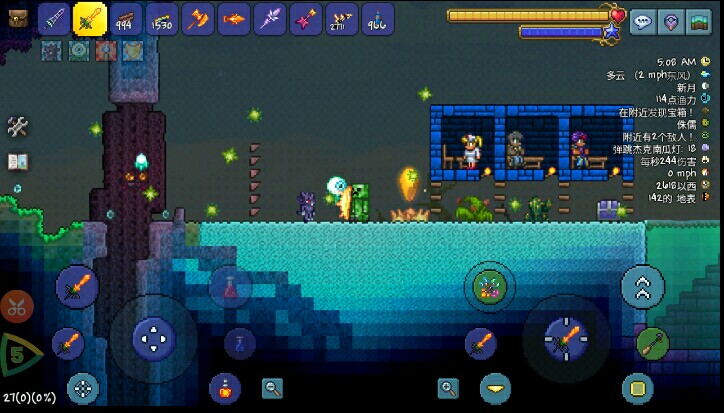
Task: Open the chat speech bubble
Action: (x=642, y=20)
